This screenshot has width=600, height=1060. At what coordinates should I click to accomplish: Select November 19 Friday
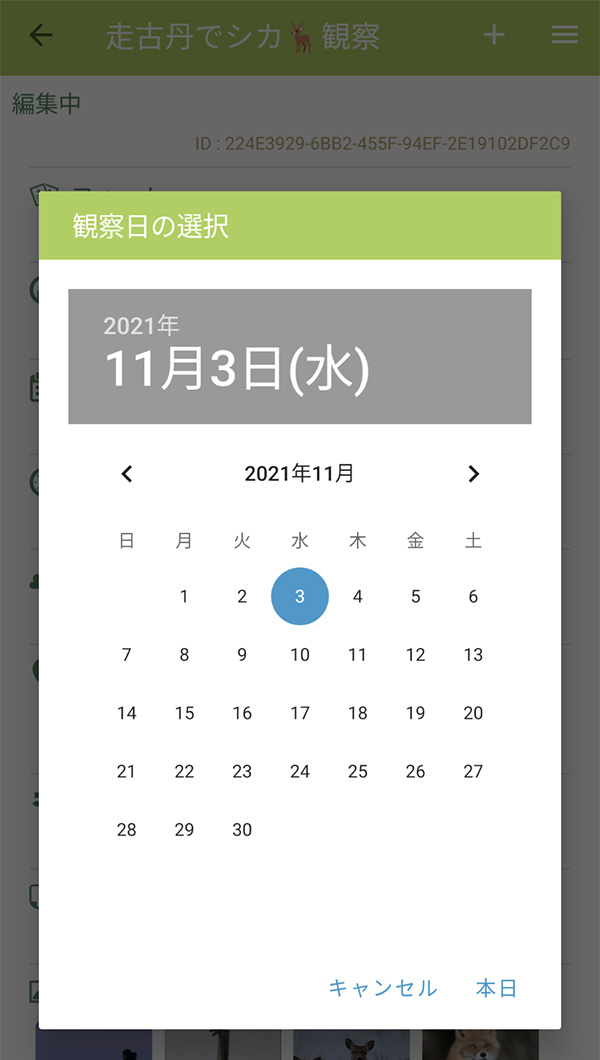416,713
